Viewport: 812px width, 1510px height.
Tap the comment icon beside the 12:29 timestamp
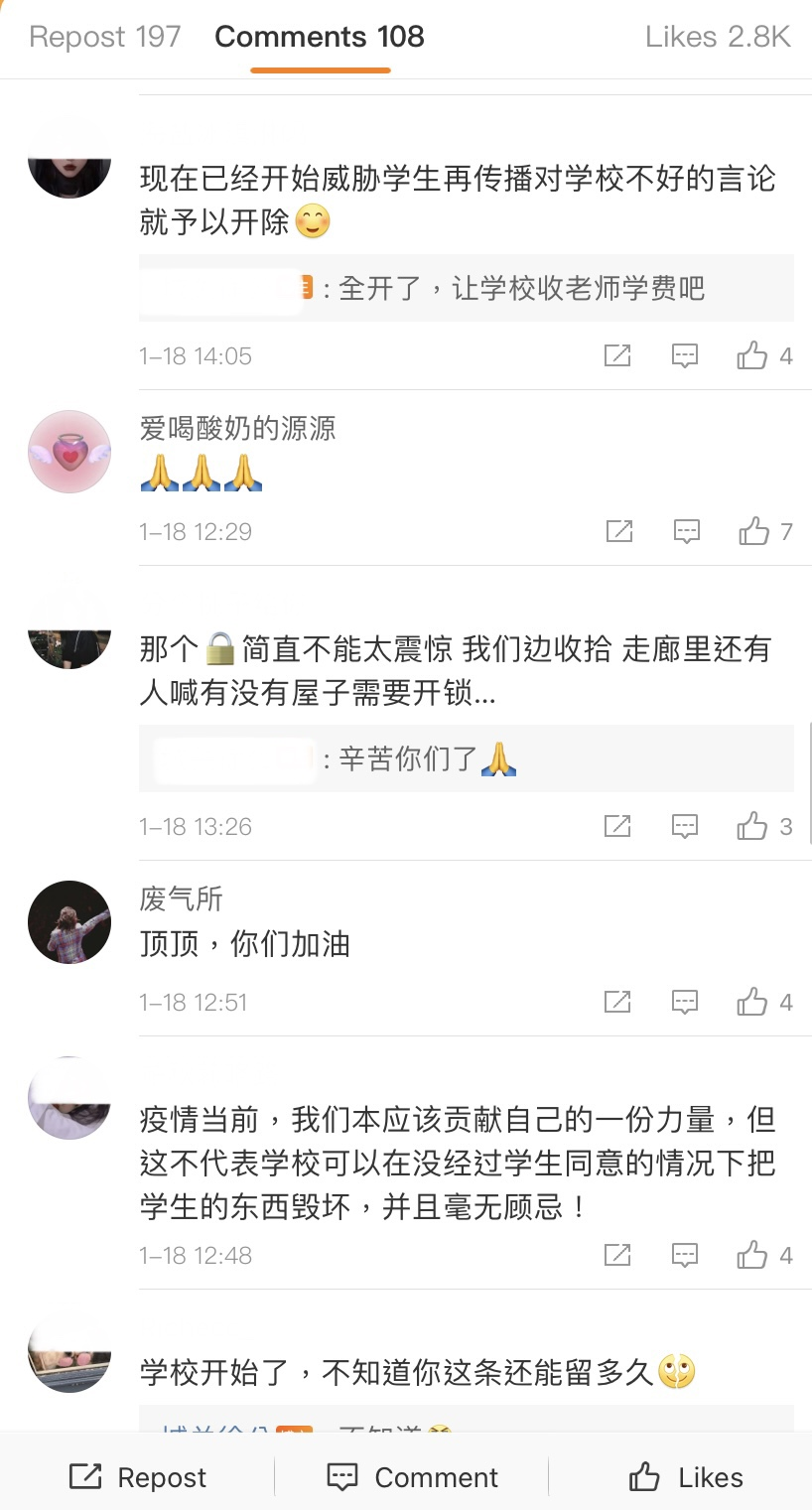pos(685,531)
